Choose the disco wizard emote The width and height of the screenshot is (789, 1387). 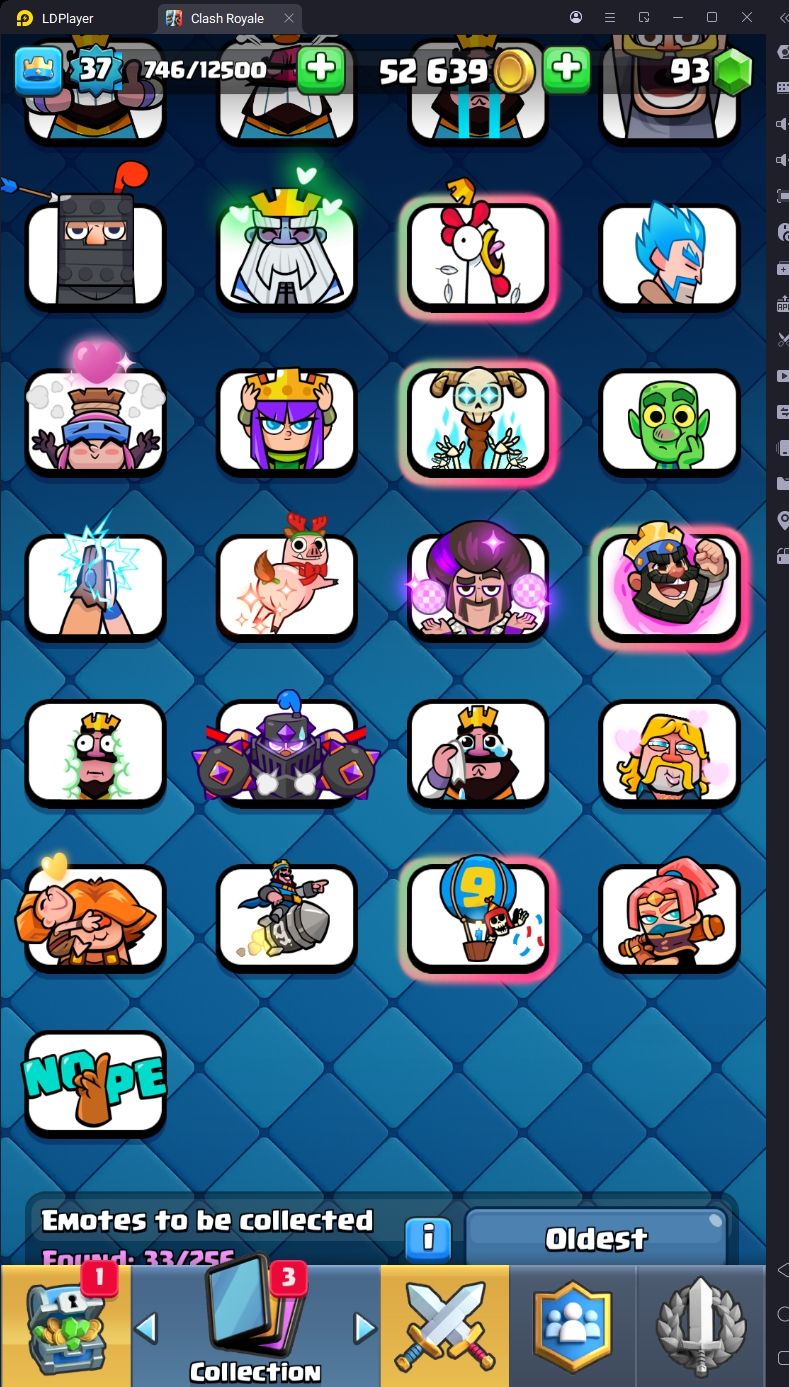tap(479, 586)
